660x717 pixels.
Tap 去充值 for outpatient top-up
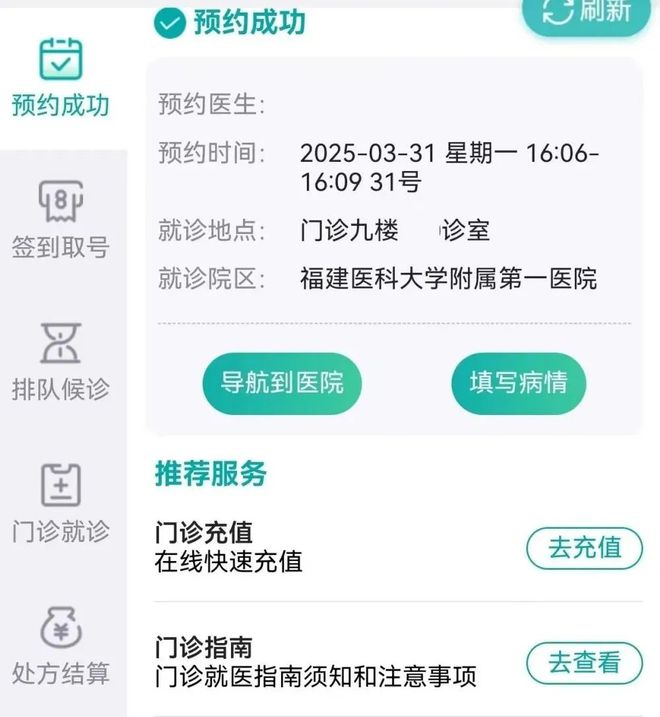[584, 547]
